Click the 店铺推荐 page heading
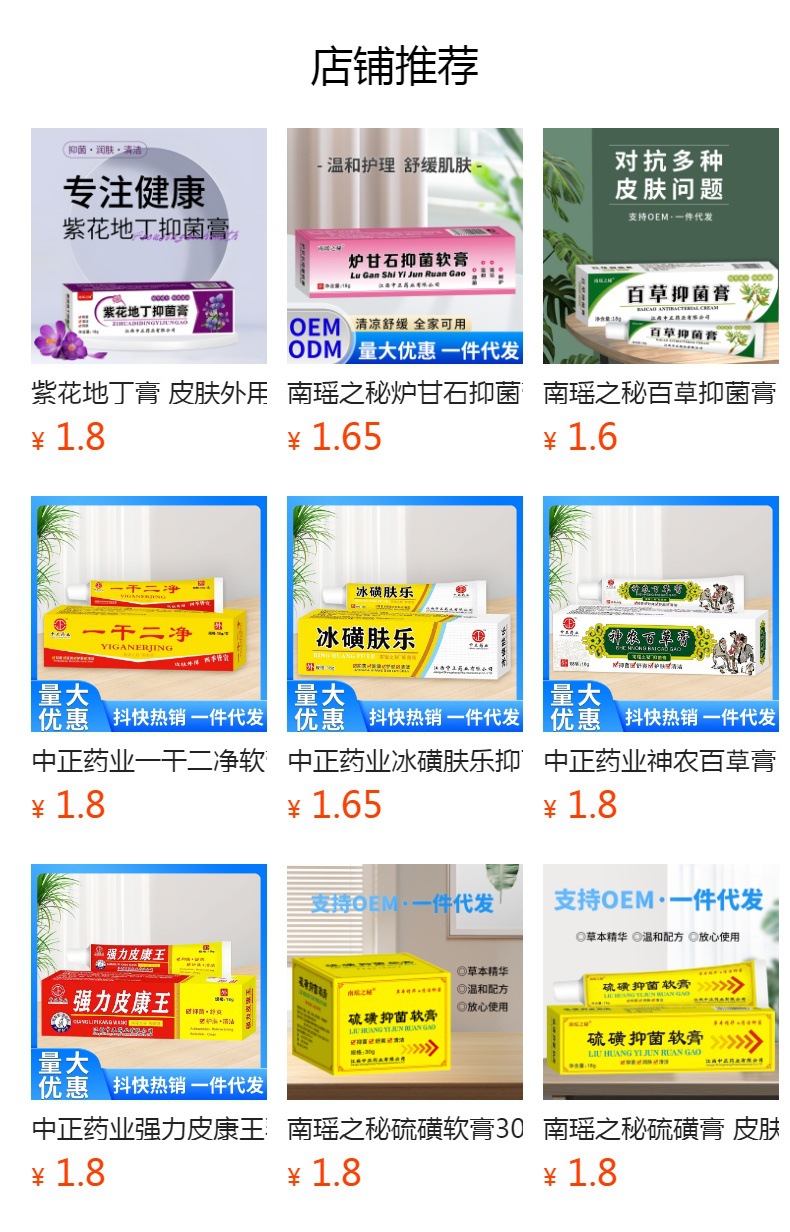The width and height of the screenshot is (790, 1232). point(395,64)
